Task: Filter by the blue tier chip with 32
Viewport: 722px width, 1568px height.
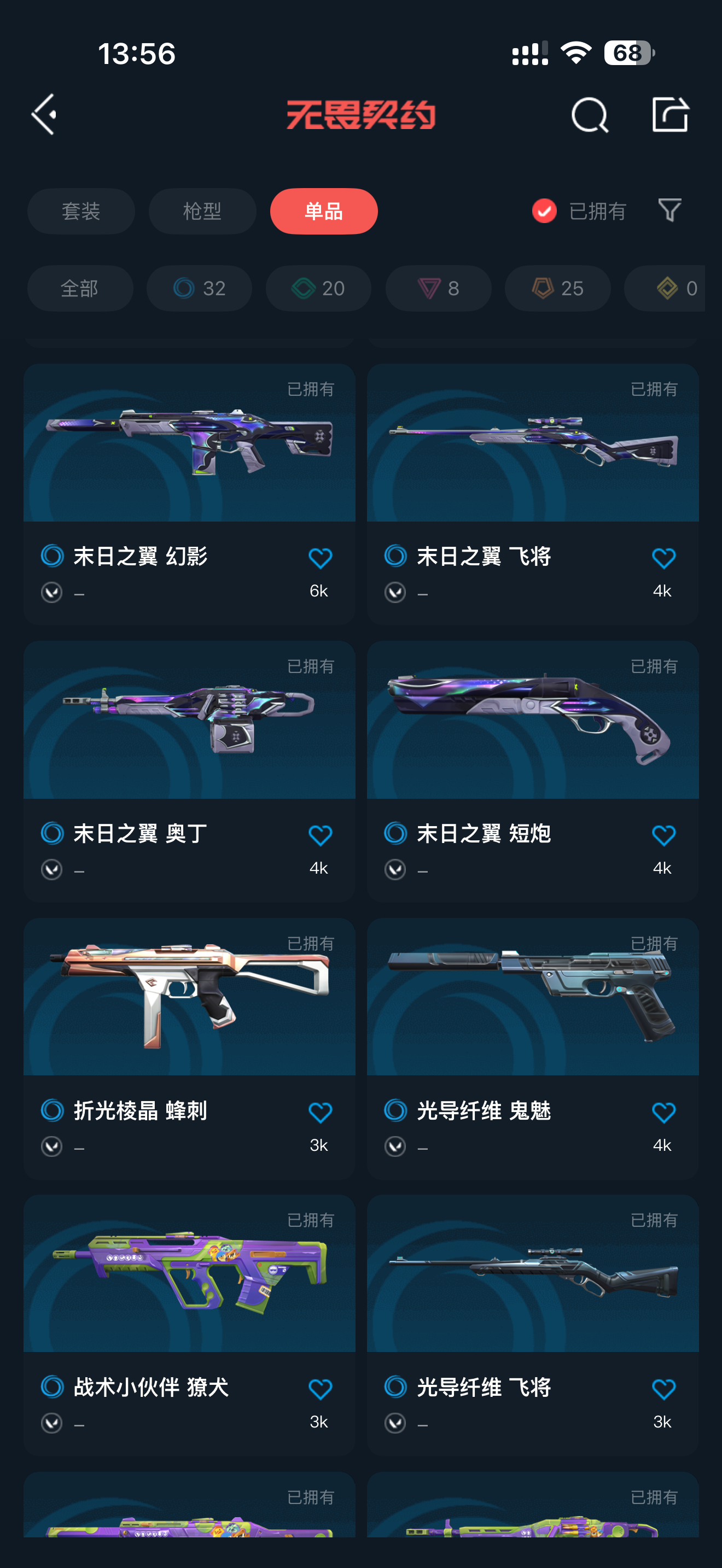Action: tap(199, 288)
